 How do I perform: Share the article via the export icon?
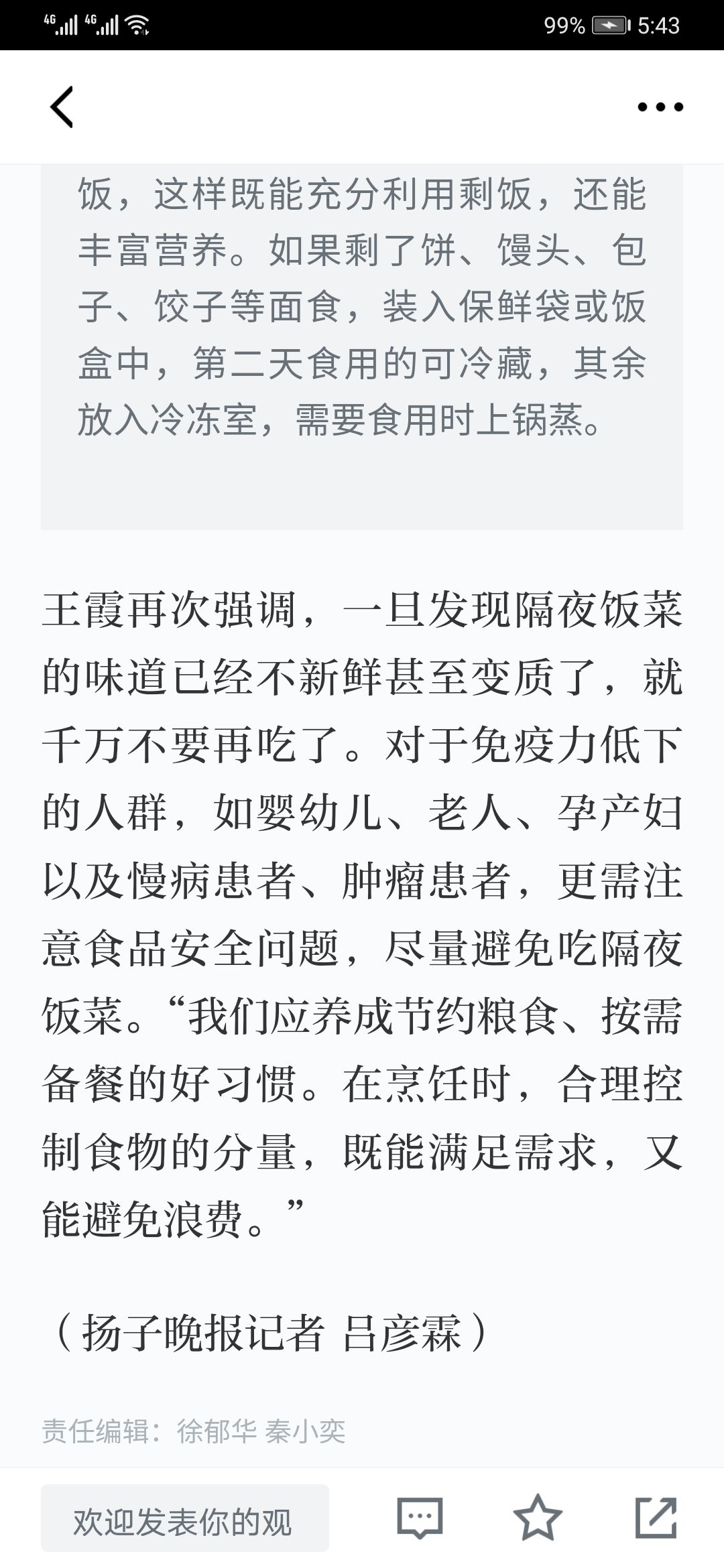[x=656, y=1518]
